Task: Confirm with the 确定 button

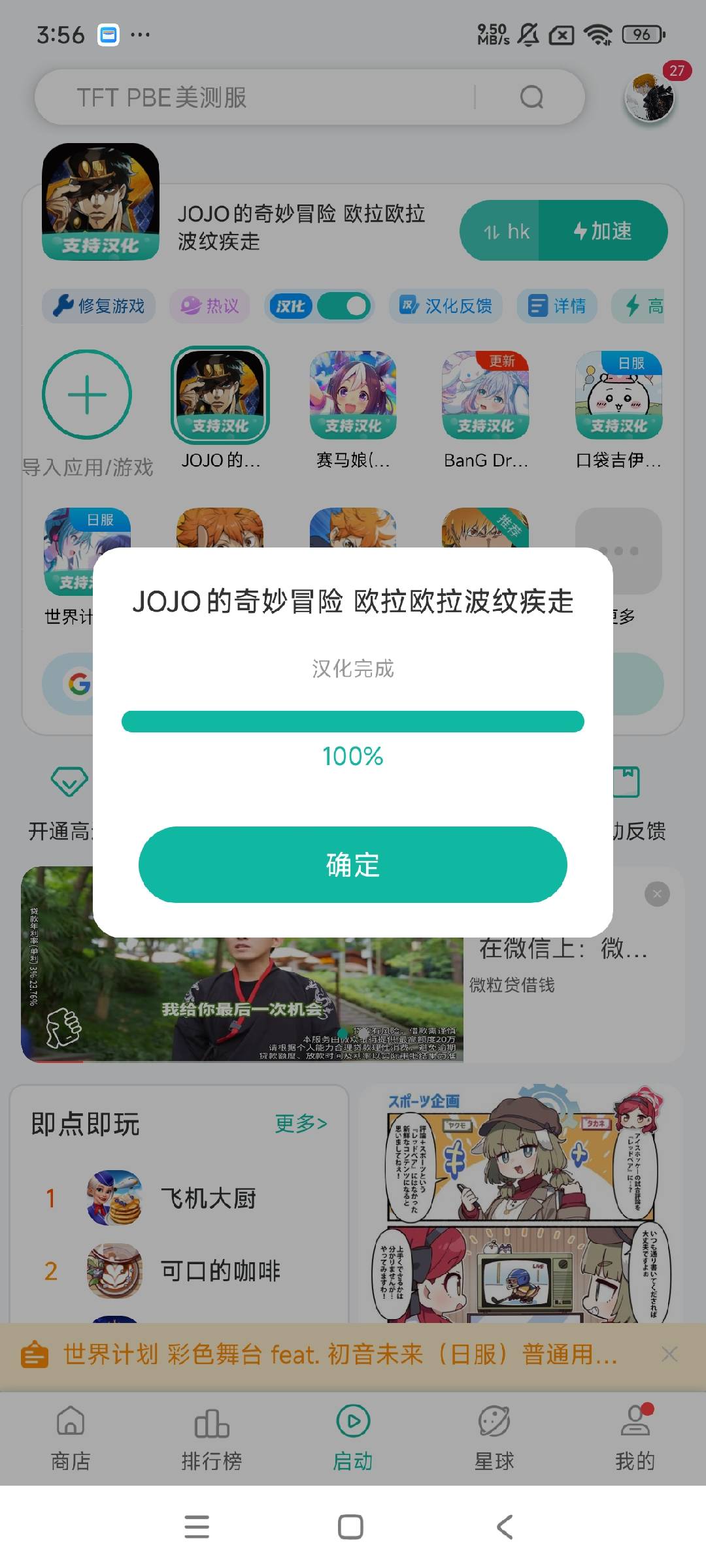Action: [x=352, y=864]
